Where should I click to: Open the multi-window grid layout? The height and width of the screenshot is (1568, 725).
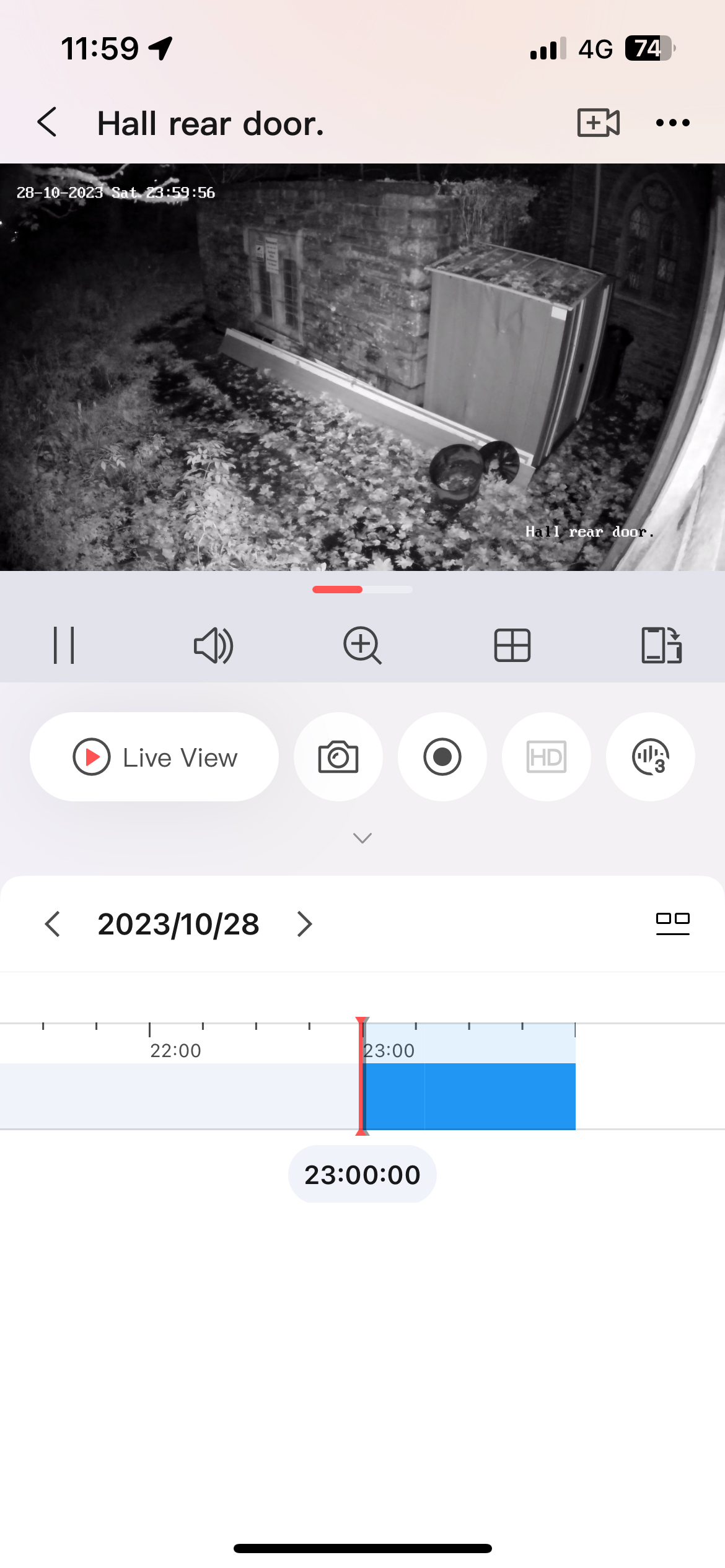[512, 645]
